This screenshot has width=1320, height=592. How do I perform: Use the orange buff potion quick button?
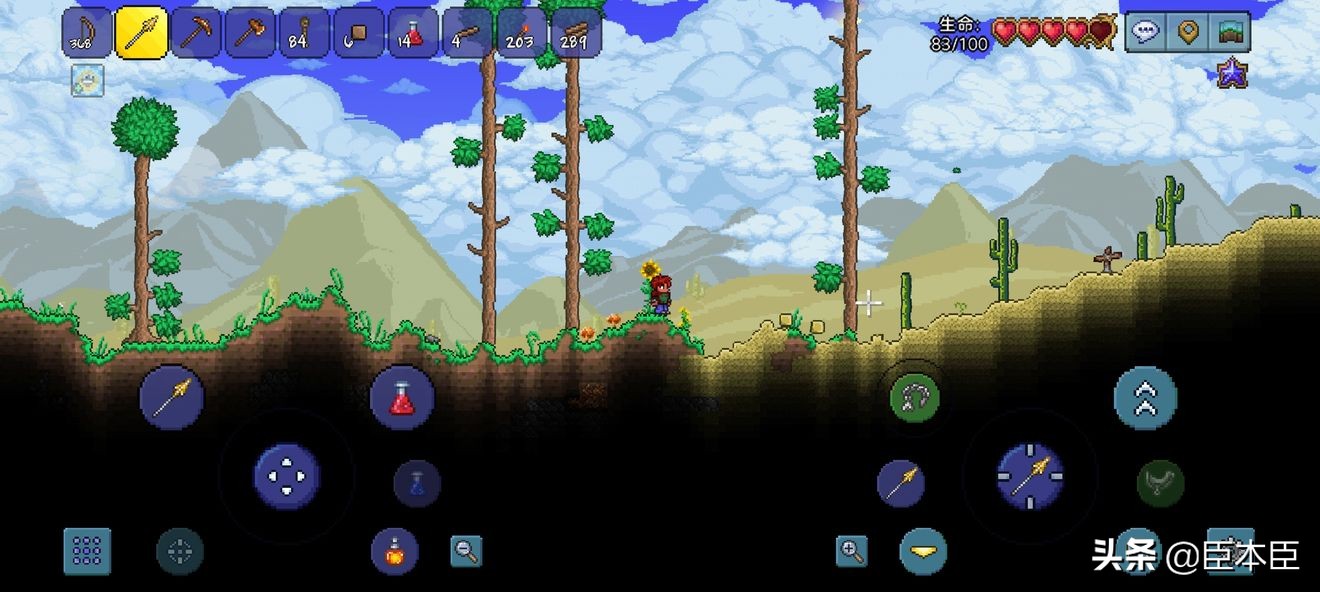point(395,551)
